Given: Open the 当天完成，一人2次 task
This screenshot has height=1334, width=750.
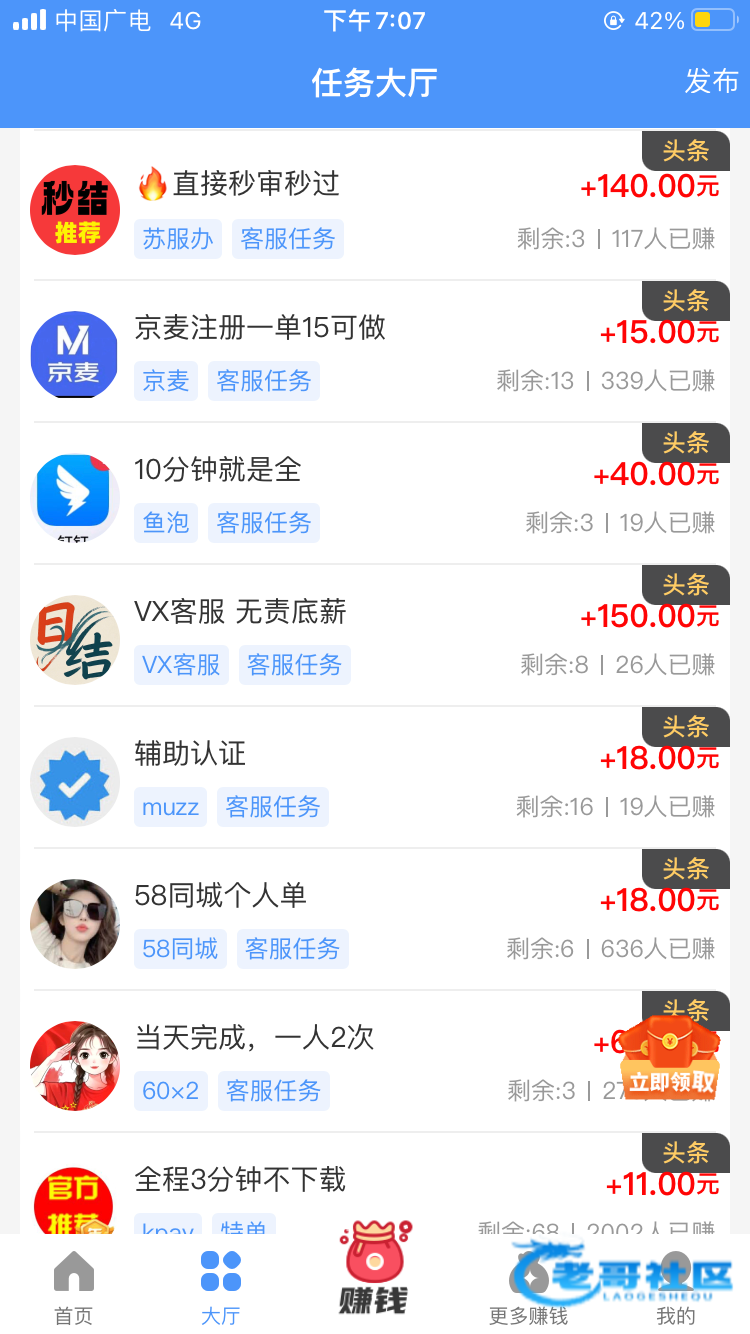Looking at the screenshot, I should pos(254,1038).
